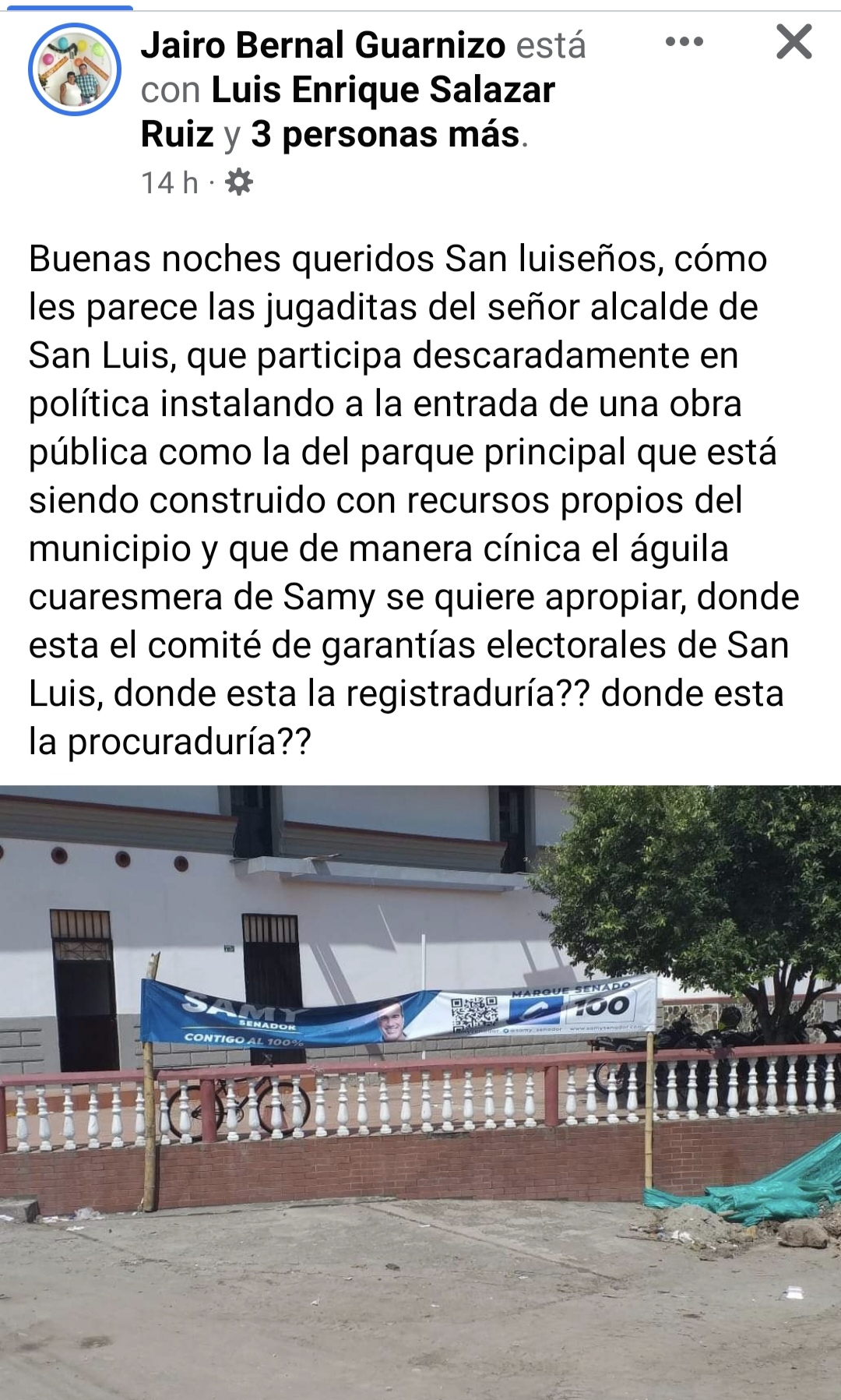The image size is (841, 1400).
Task: View the 3 personas más tagged
Action: [x=385, y=135]
